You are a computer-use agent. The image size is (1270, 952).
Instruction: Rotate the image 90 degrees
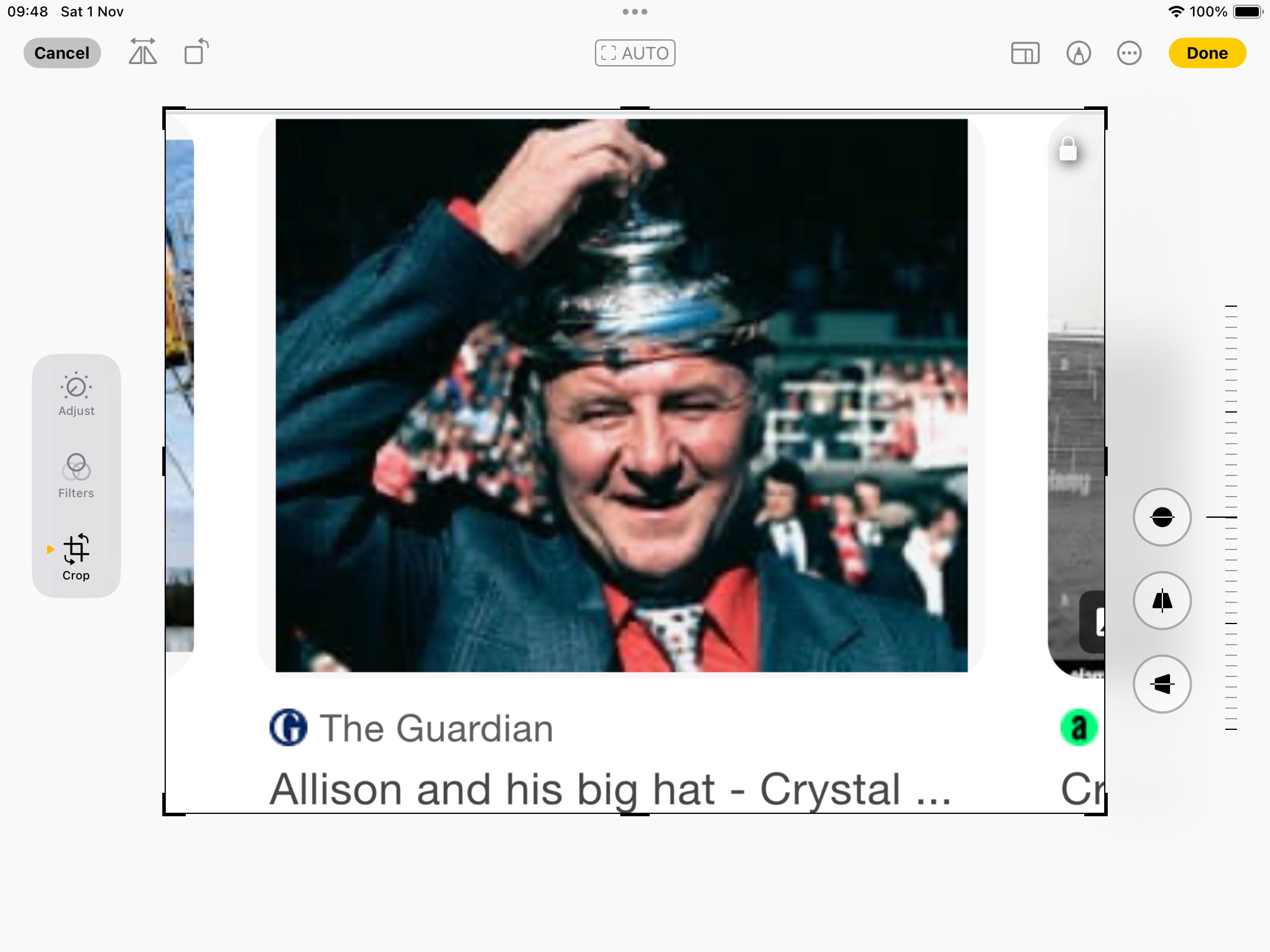(196, 52)
